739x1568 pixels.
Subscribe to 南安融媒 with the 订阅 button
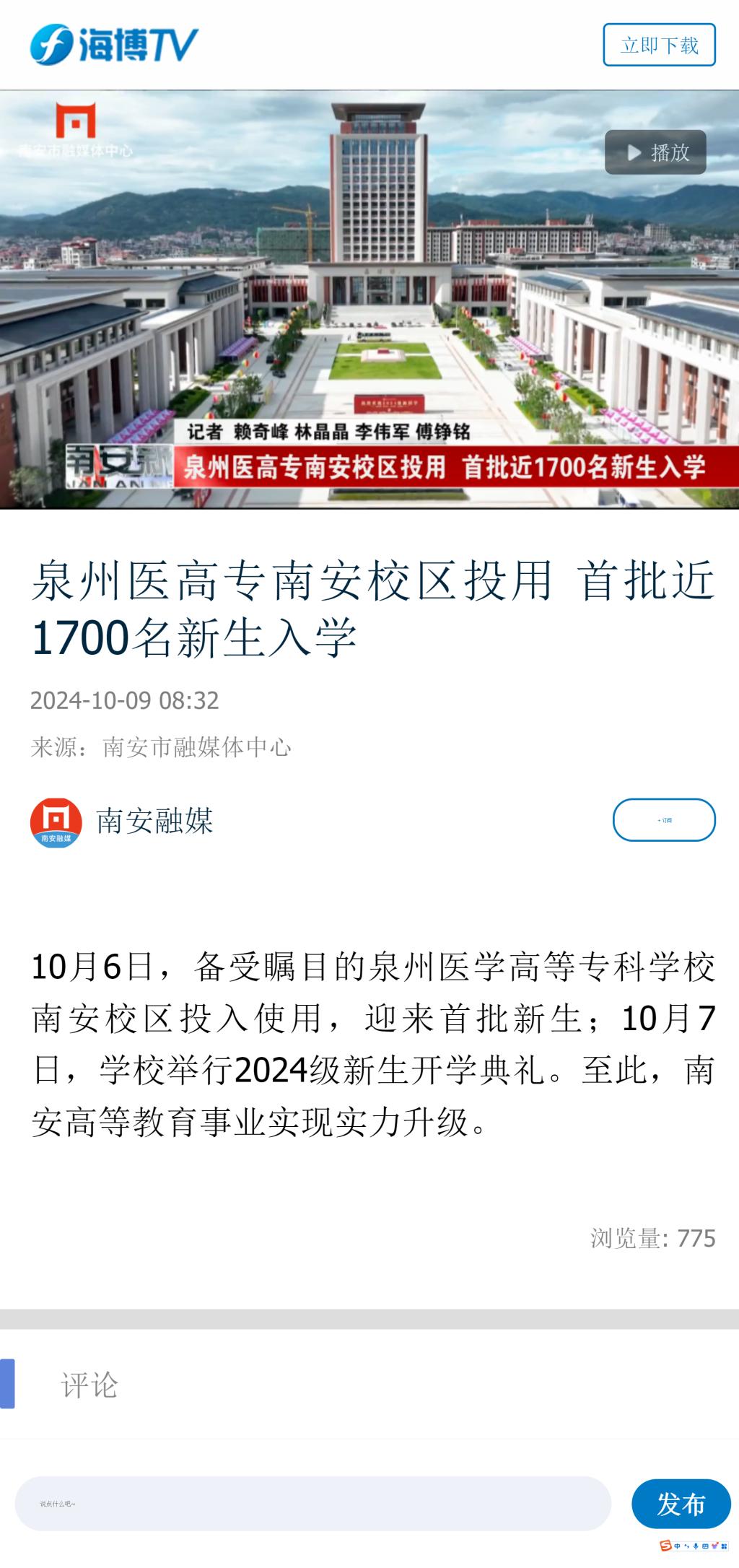[663, 819]
